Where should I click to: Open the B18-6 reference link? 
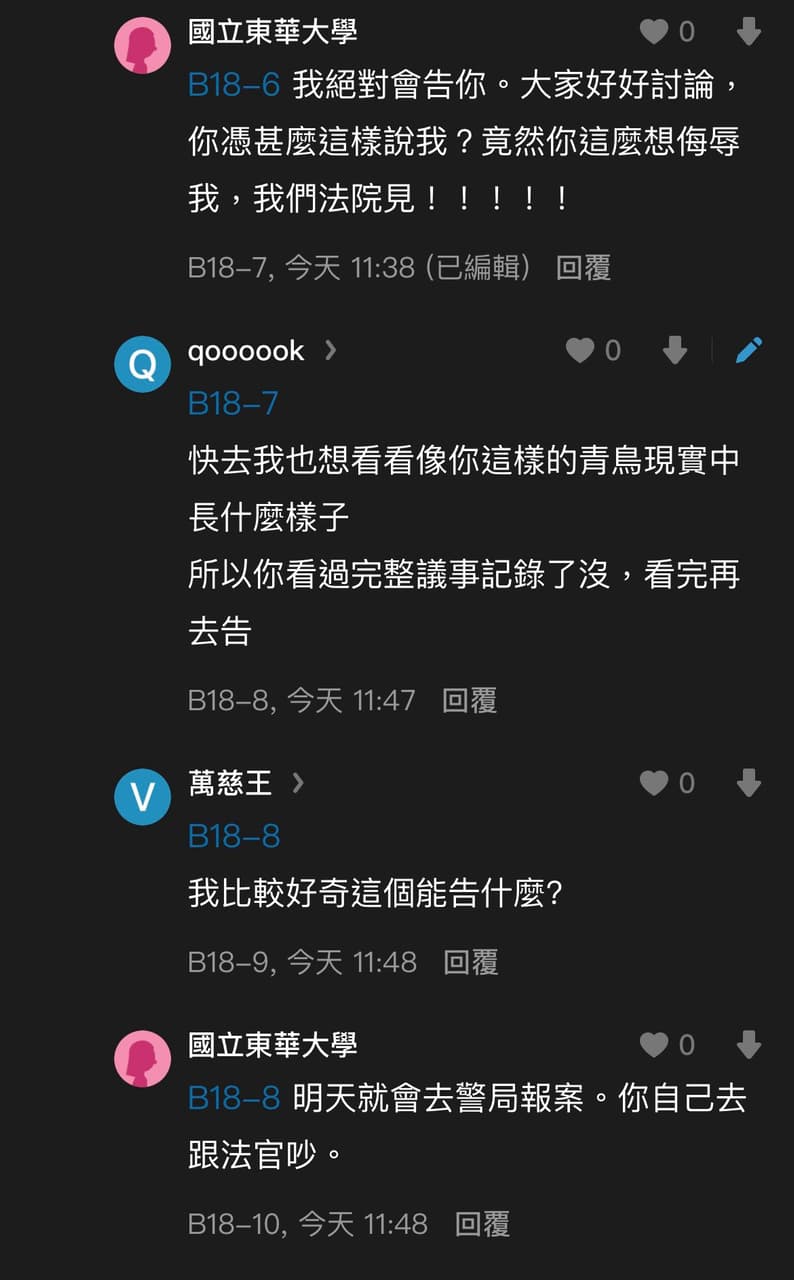[234, 86]
